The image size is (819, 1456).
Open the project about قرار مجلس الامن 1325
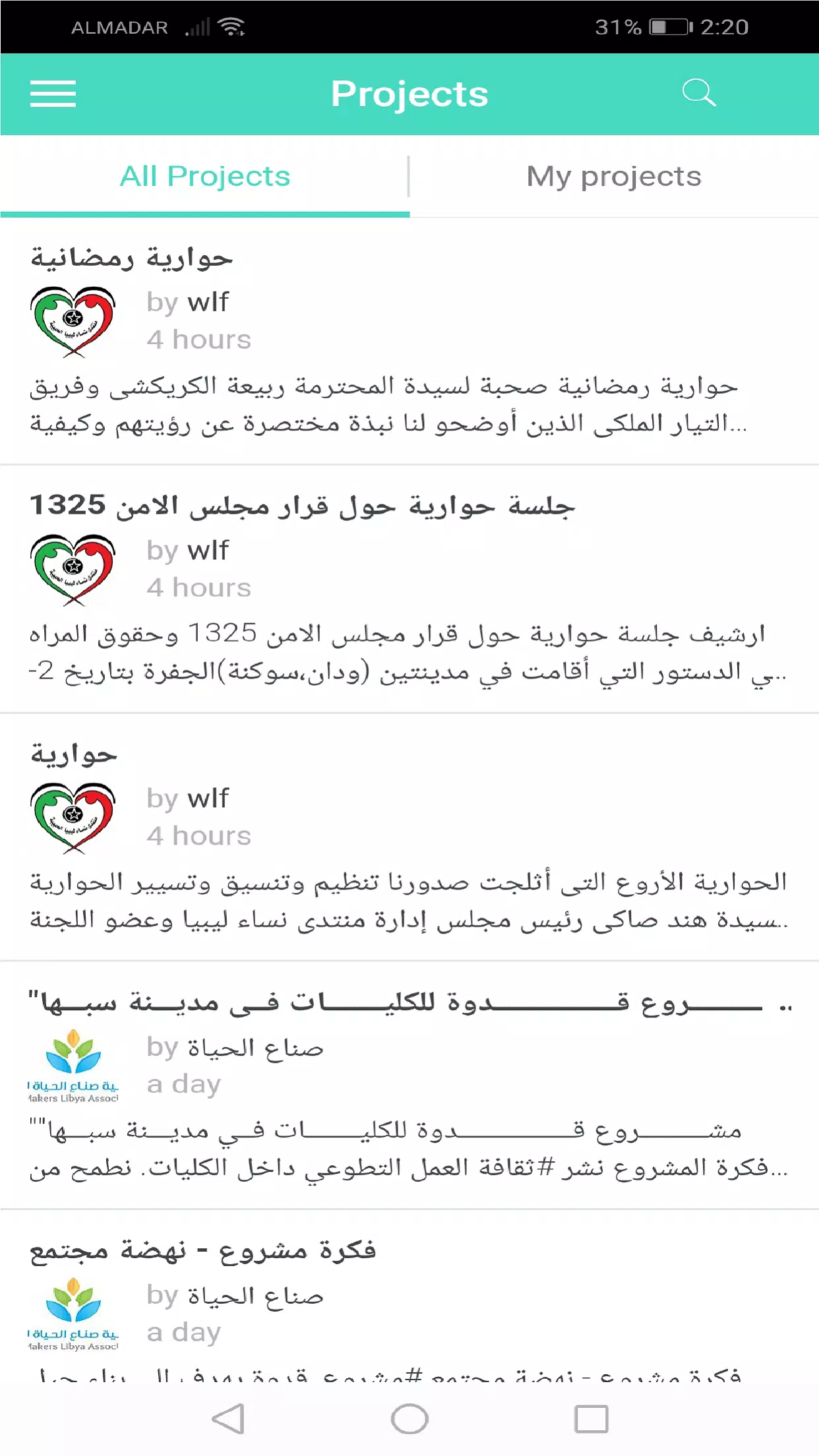[302, 506]
